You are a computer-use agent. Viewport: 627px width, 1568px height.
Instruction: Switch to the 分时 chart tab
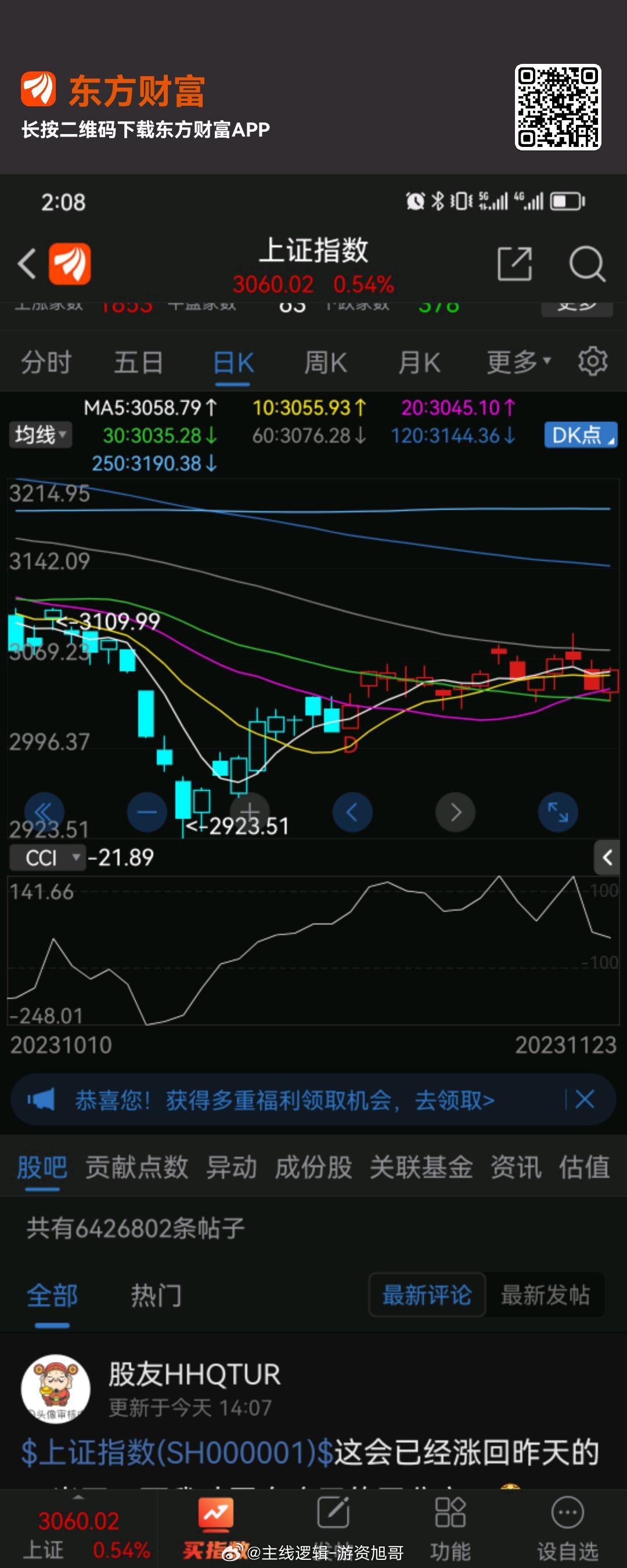[x=46, y=363]
